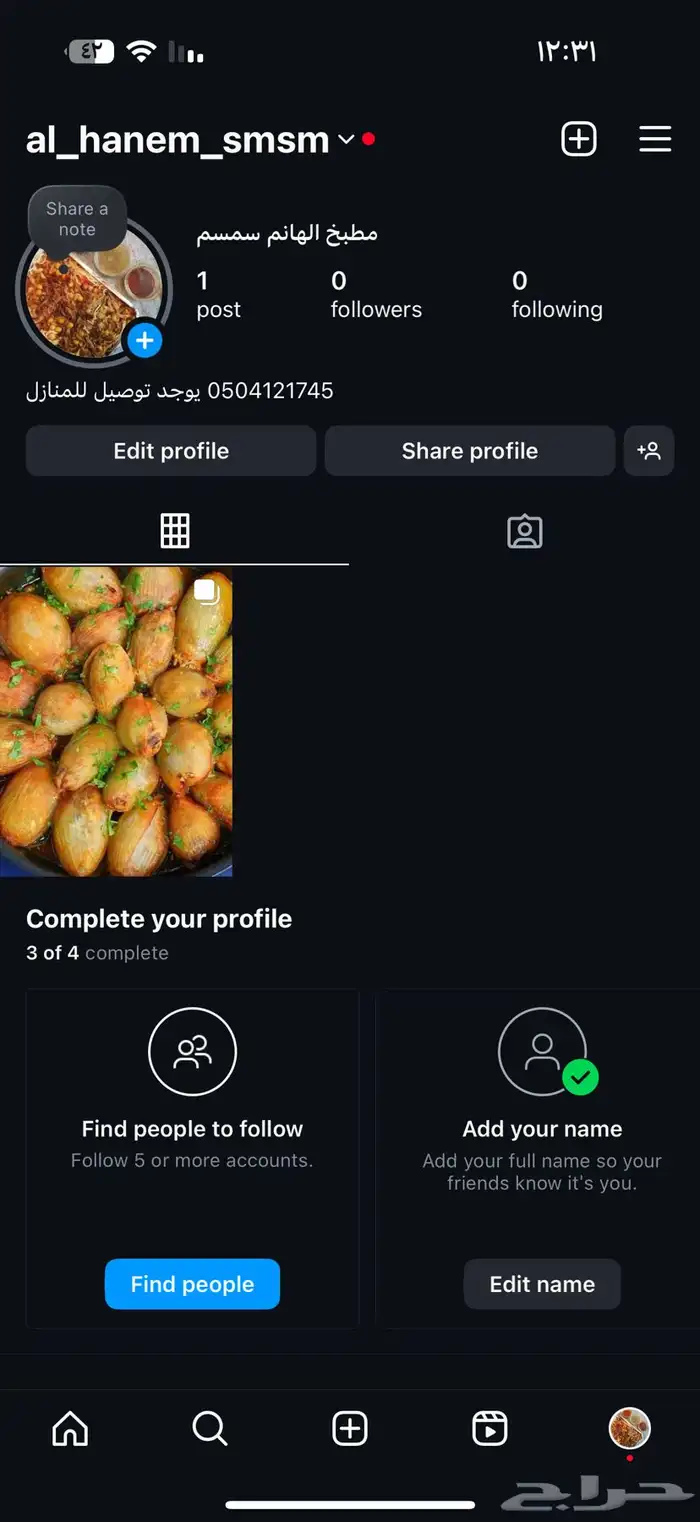The image size is (700, 1522).
Task: Create a post from the bottom bar
Action: (350, 1429)
